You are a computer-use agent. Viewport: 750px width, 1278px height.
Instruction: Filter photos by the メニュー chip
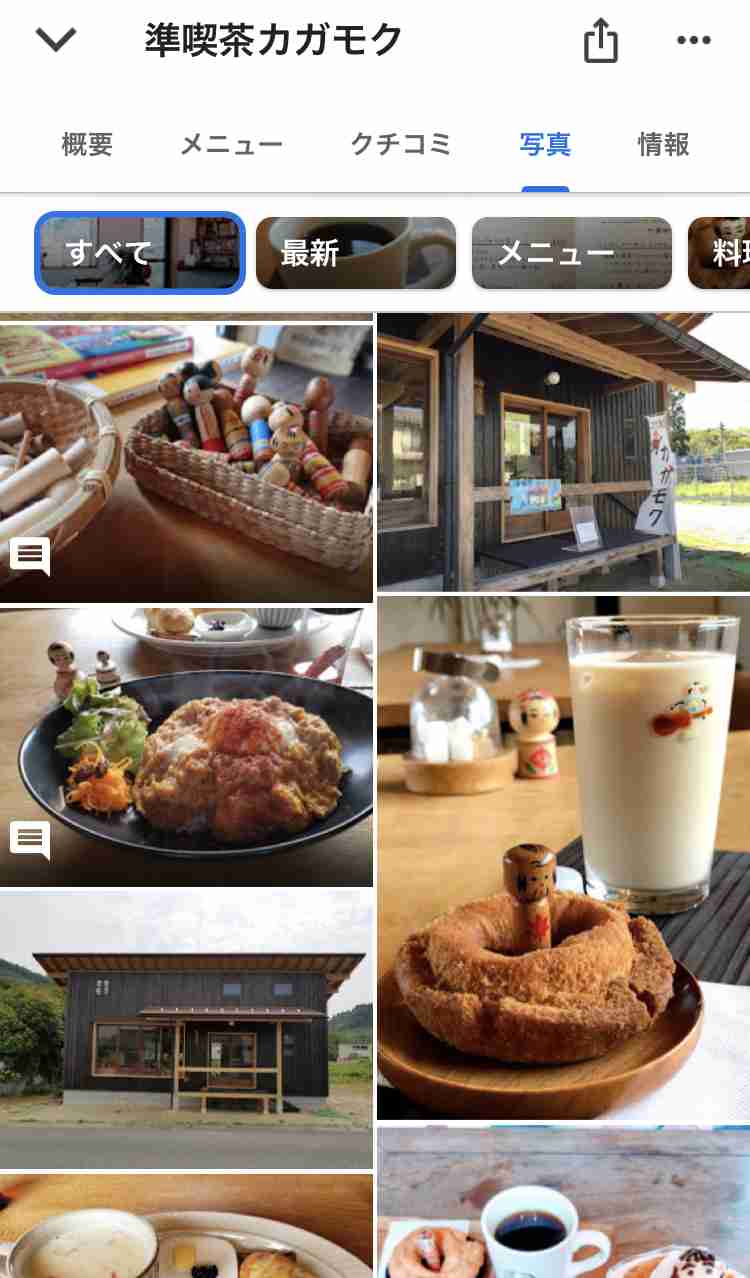point(572,253)
